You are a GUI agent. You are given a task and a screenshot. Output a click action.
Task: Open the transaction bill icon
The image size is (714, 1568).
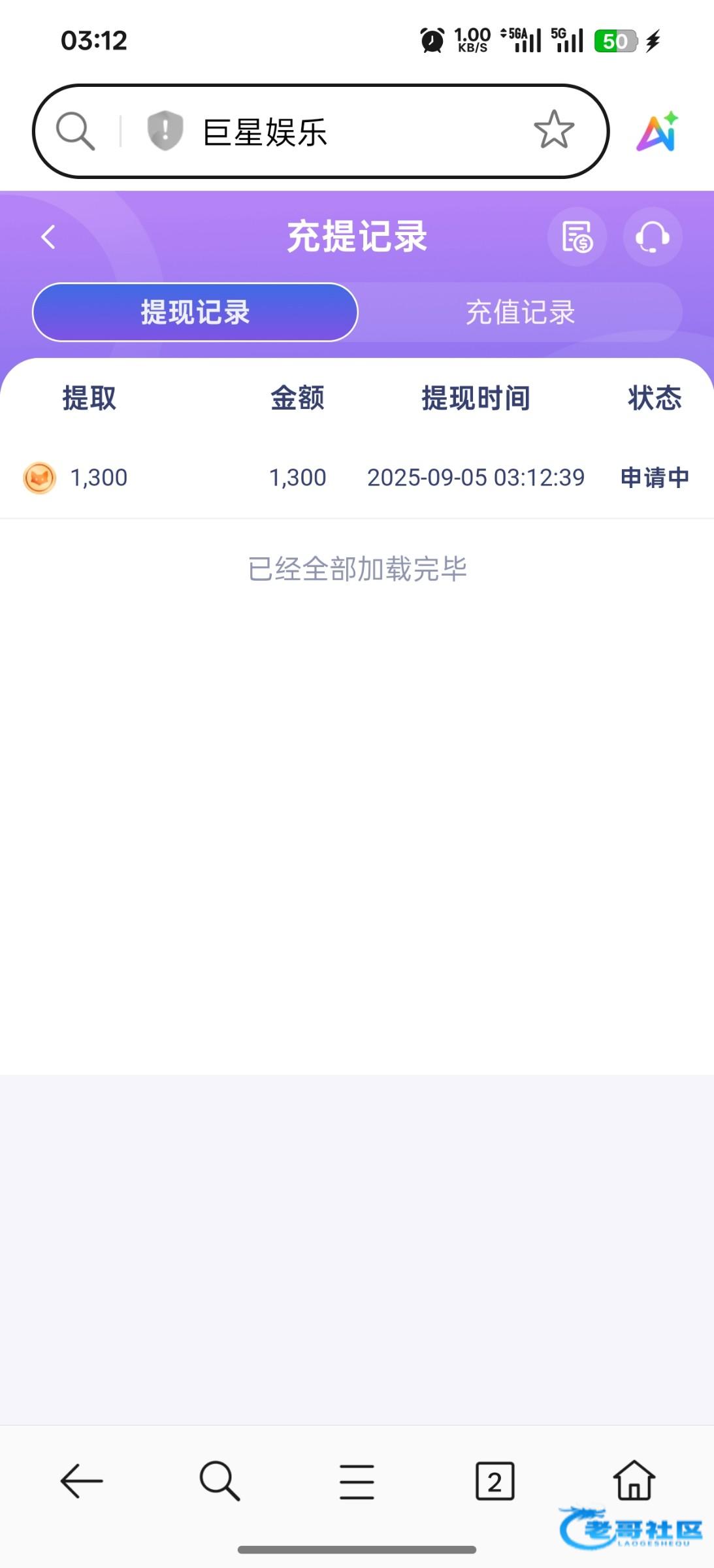(577, 237)
